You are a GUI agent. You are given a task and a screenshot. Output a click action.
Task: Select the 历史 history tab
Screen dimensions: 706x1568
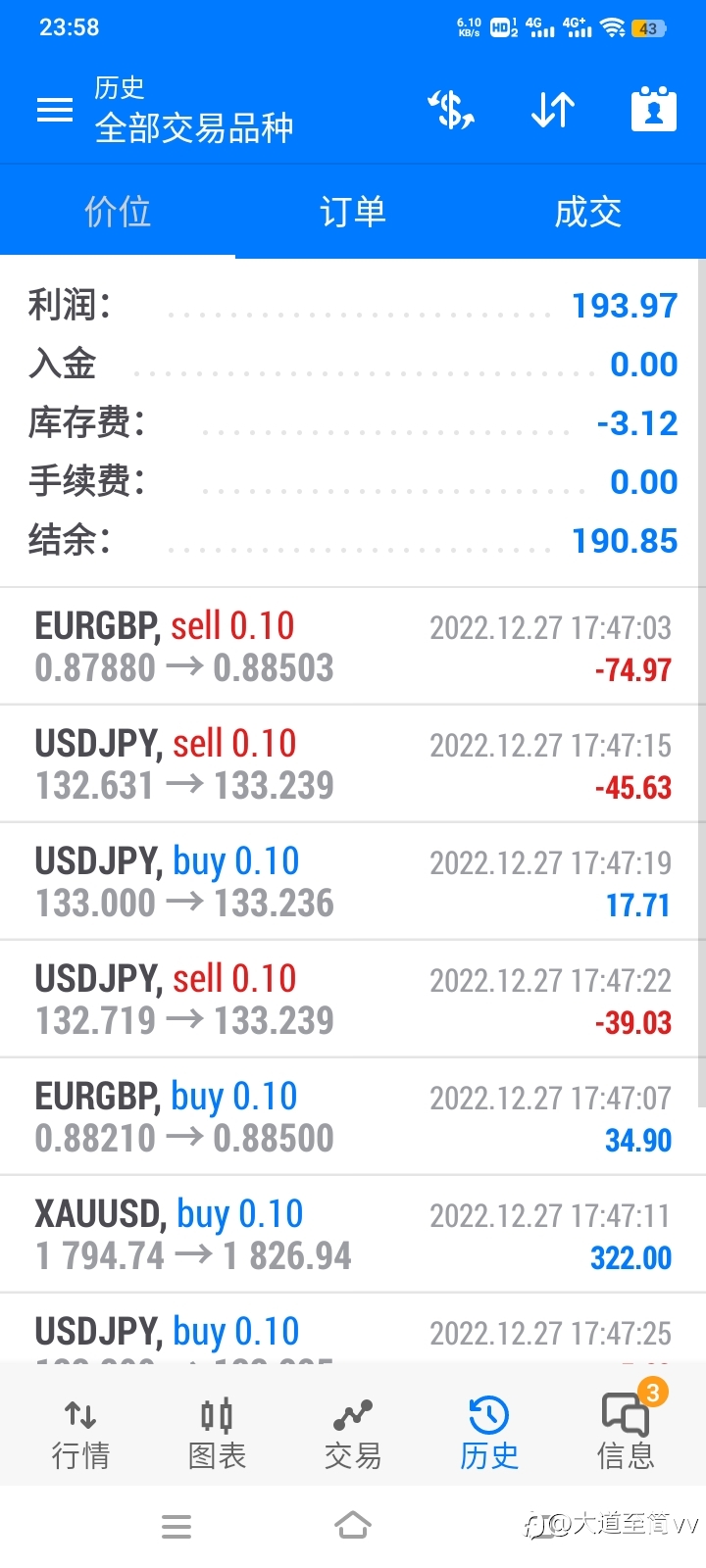[x=489, y=1434]
